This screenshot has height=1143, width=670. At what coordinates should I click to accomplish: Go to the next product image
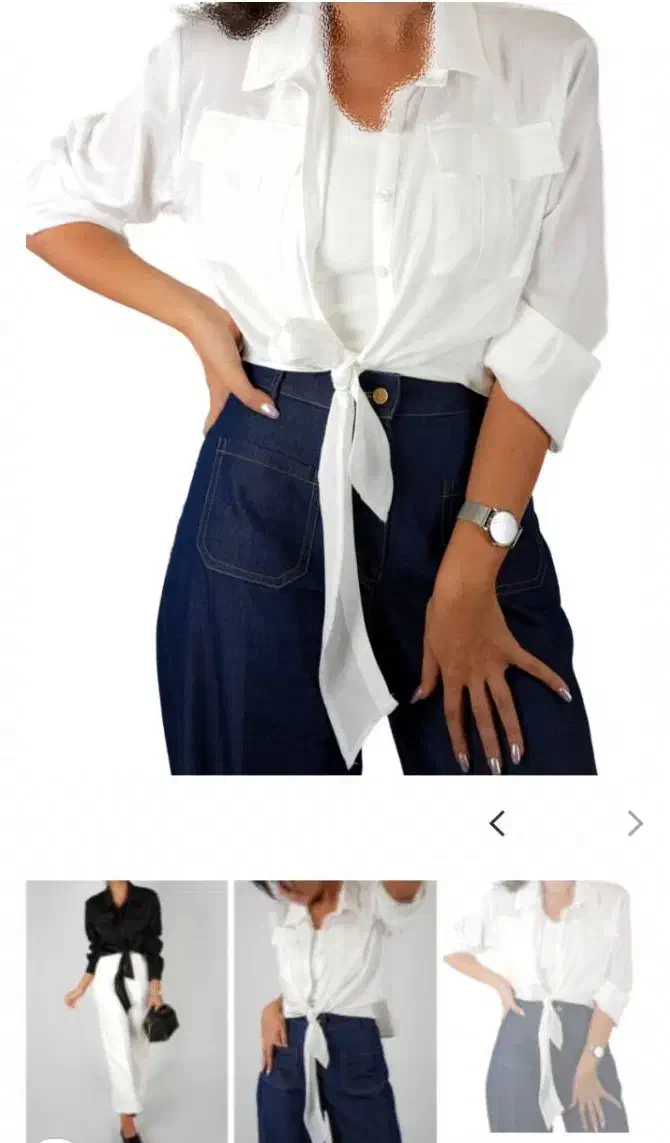(x=635, y=823)
